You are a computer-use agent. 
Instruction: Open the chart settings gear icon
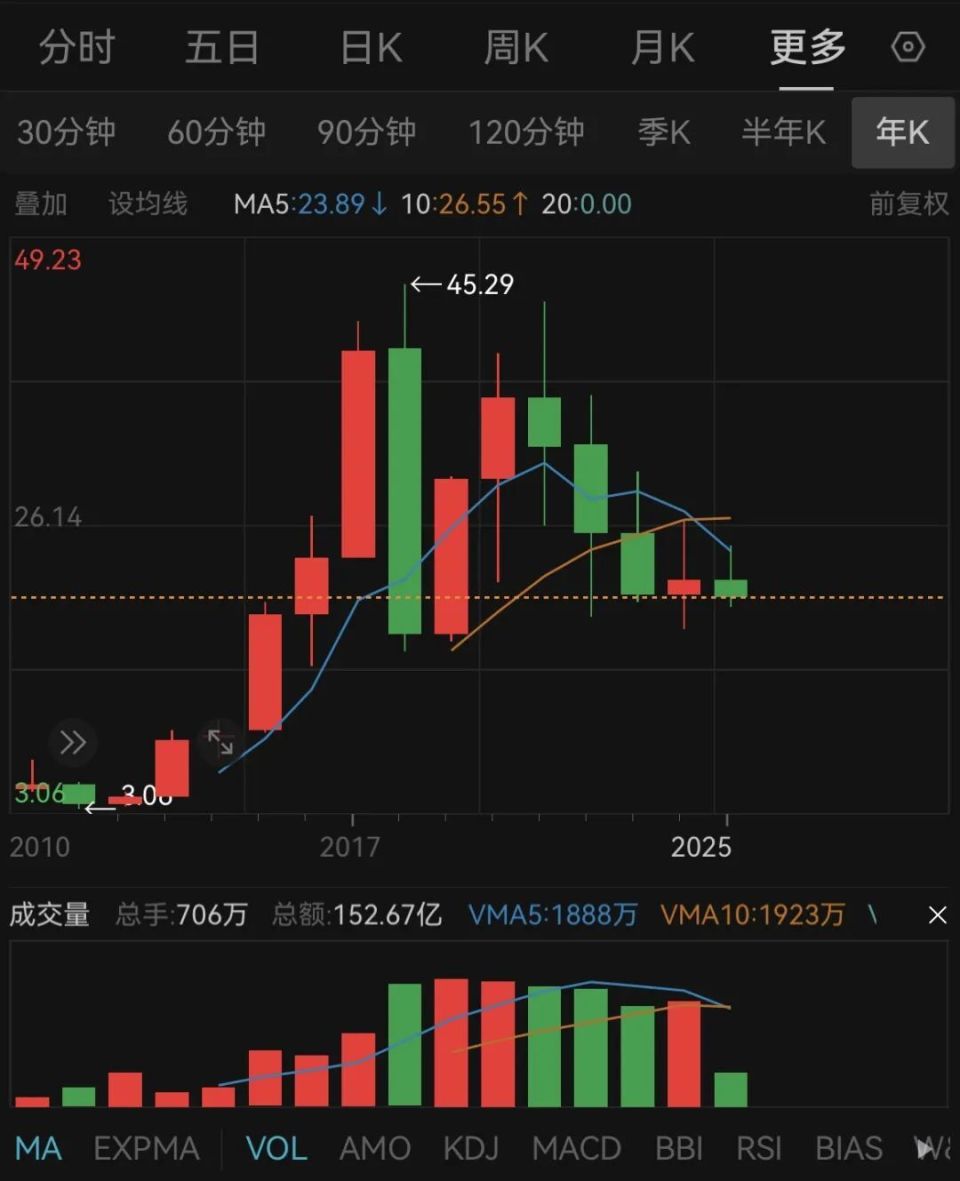906,46
